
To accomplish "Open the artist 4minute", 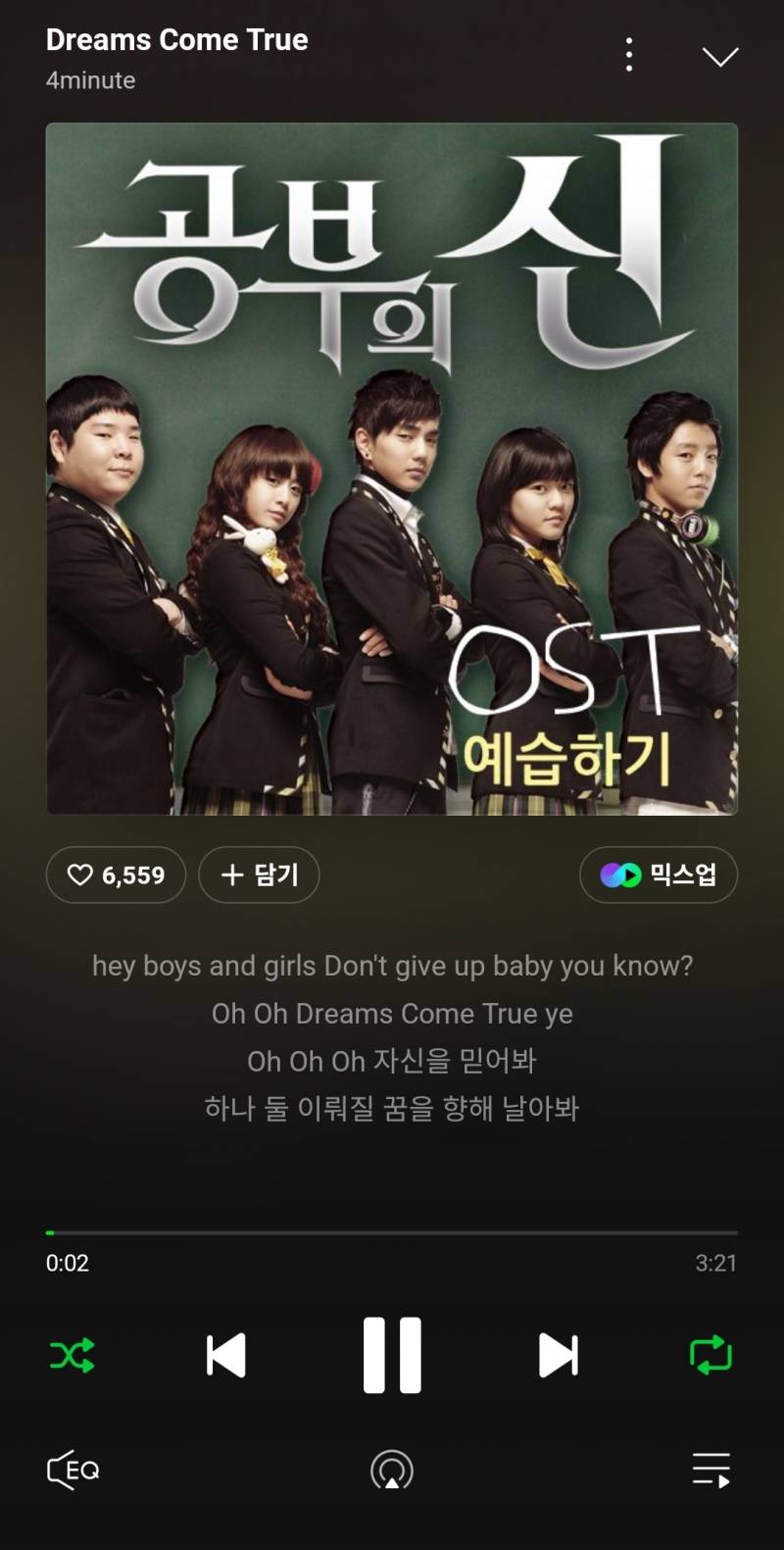I will [x=91, y=80].
